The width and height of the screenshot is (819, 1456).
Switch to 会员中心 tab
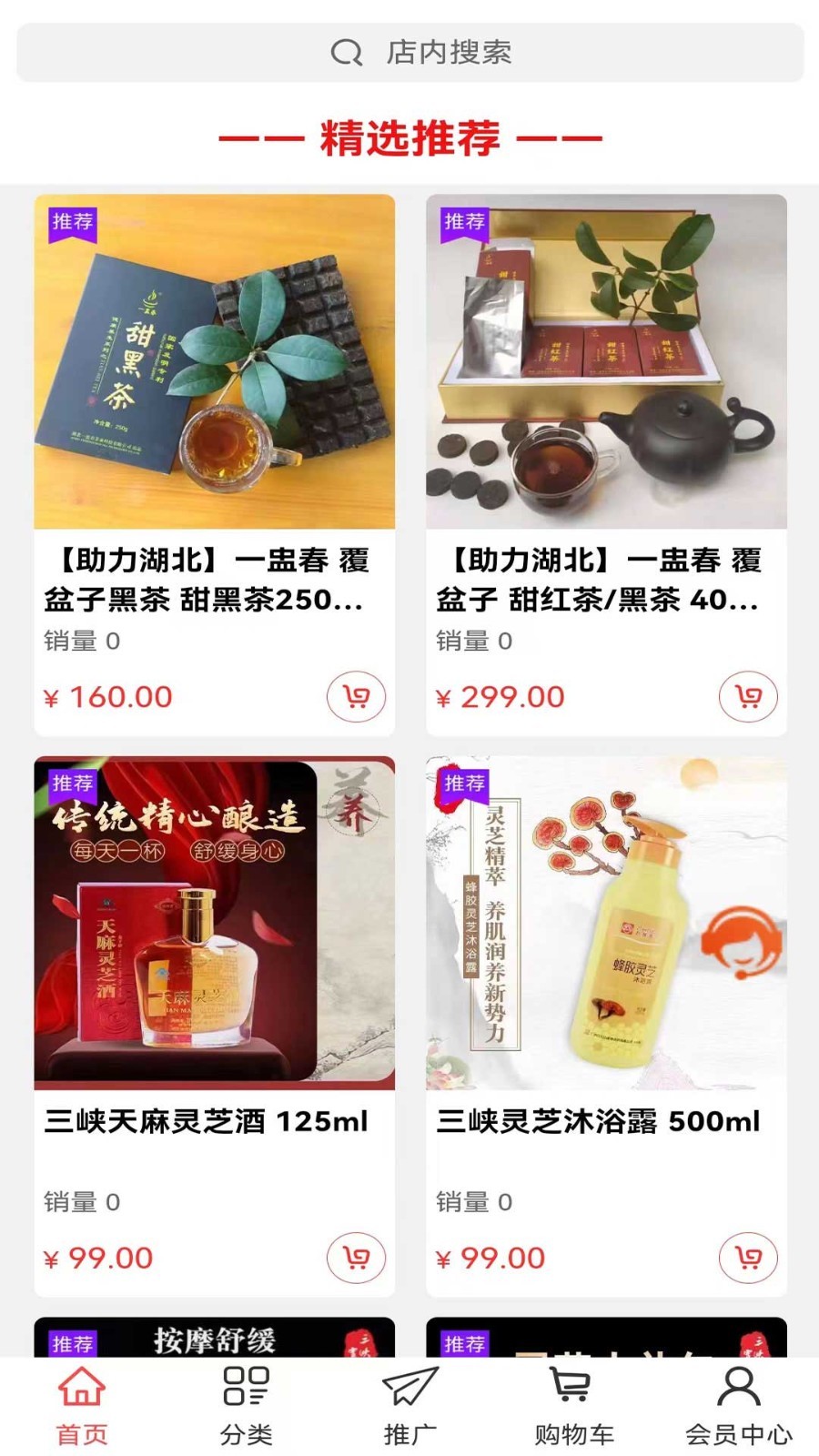coord(738,1406)
